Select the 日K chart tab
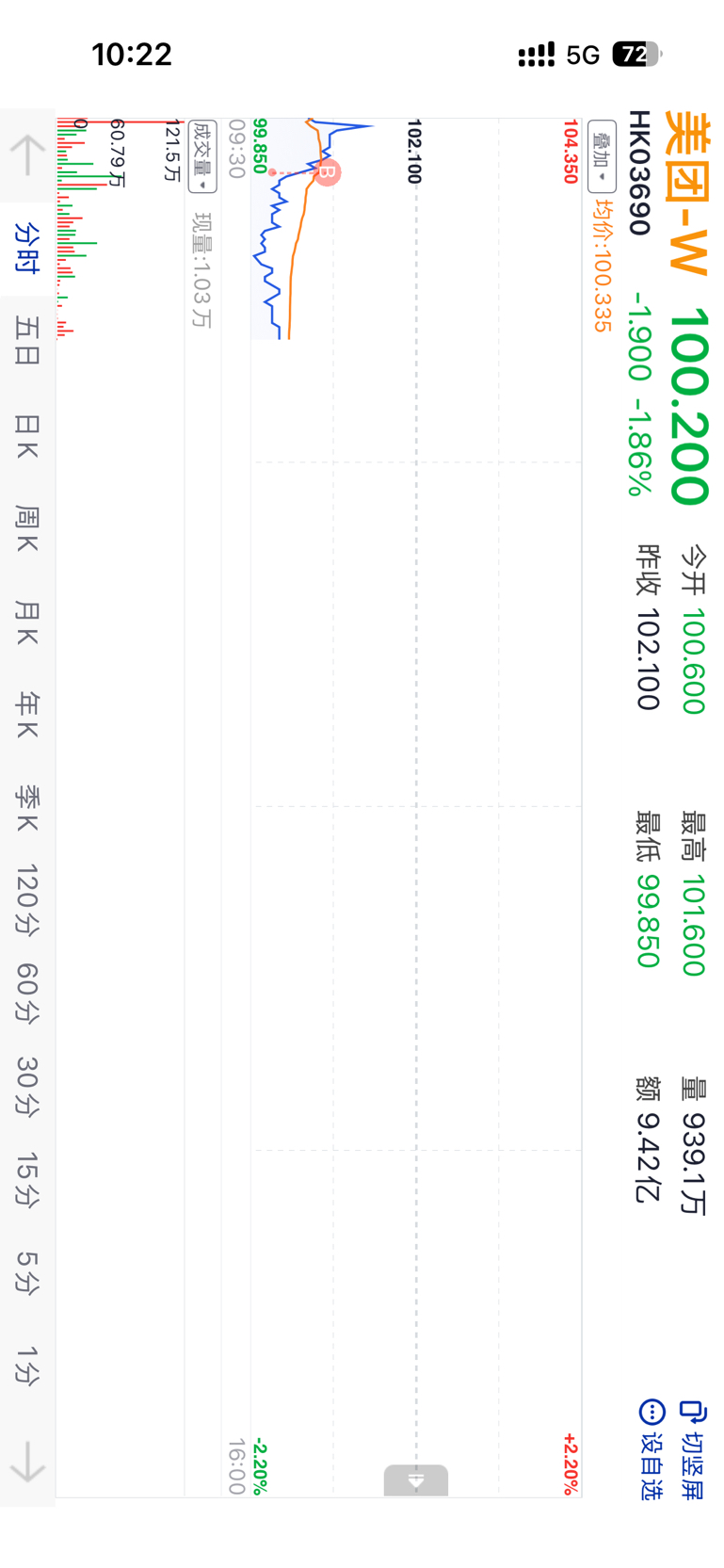This screenshot has width=724, height=1568. [x=27, y=437]
